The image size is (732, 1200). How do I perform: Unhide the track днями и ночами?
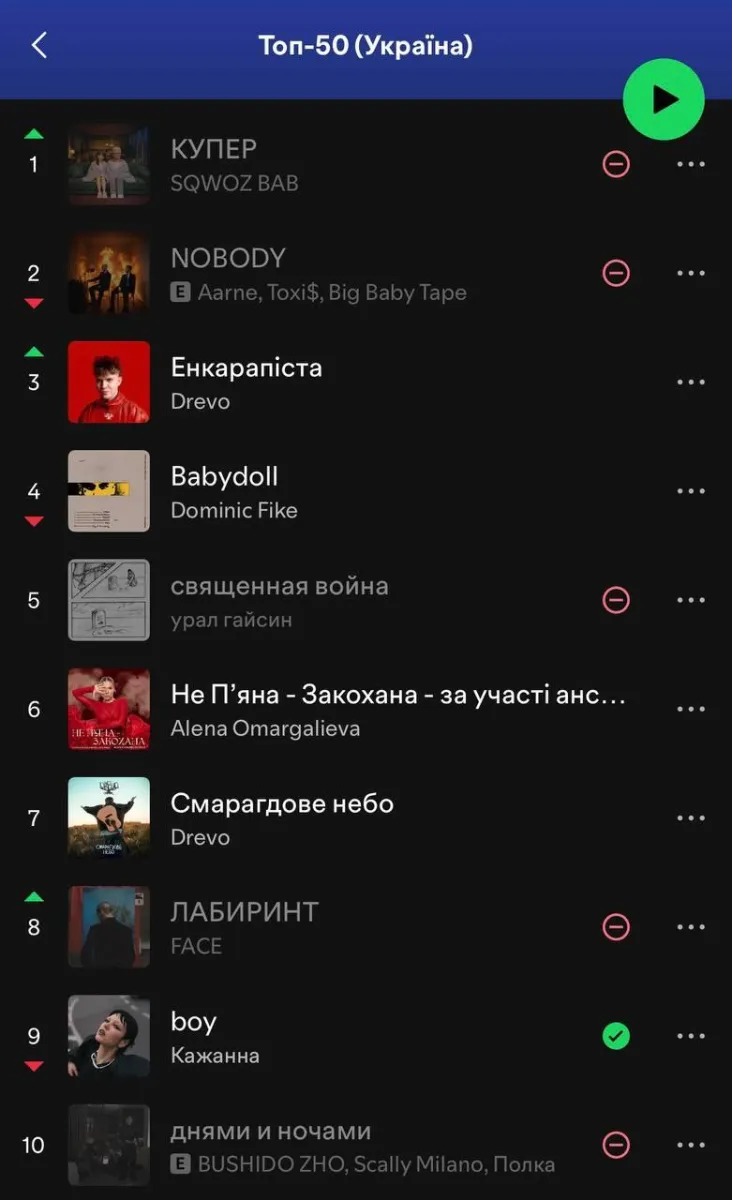pyautogui.click(x=616, y=1145)
